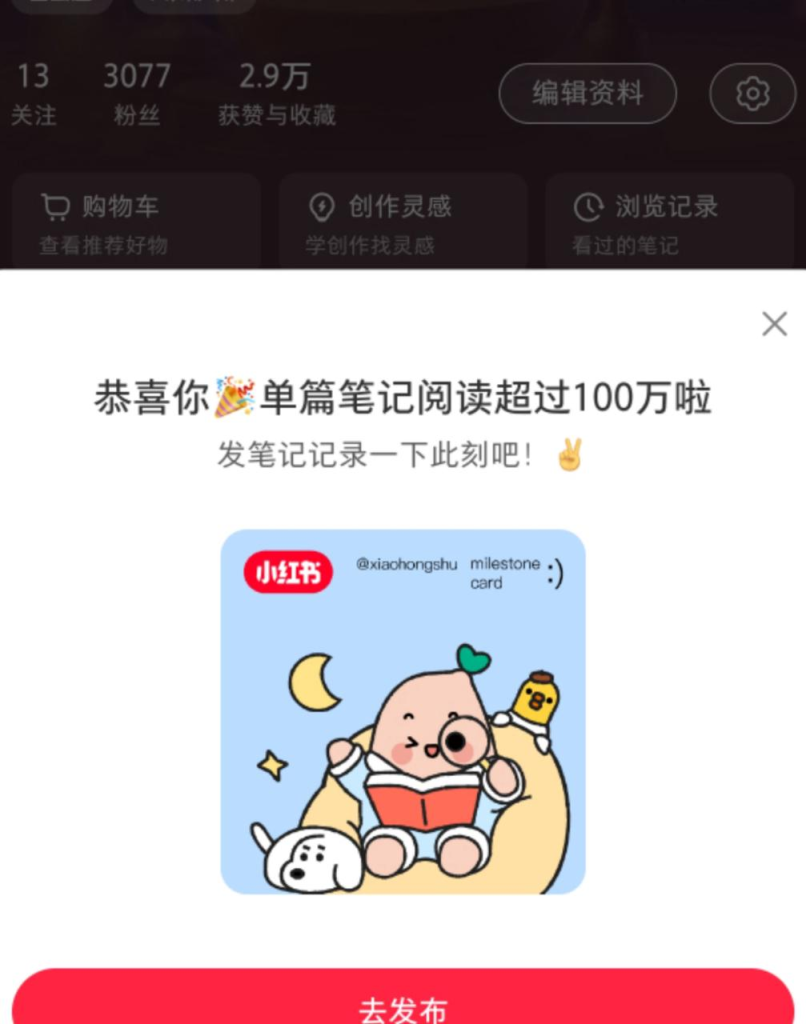The width and height of the screenshot is (806, 1024).
Task: View the 关注 following list
Action: point(33,94)
